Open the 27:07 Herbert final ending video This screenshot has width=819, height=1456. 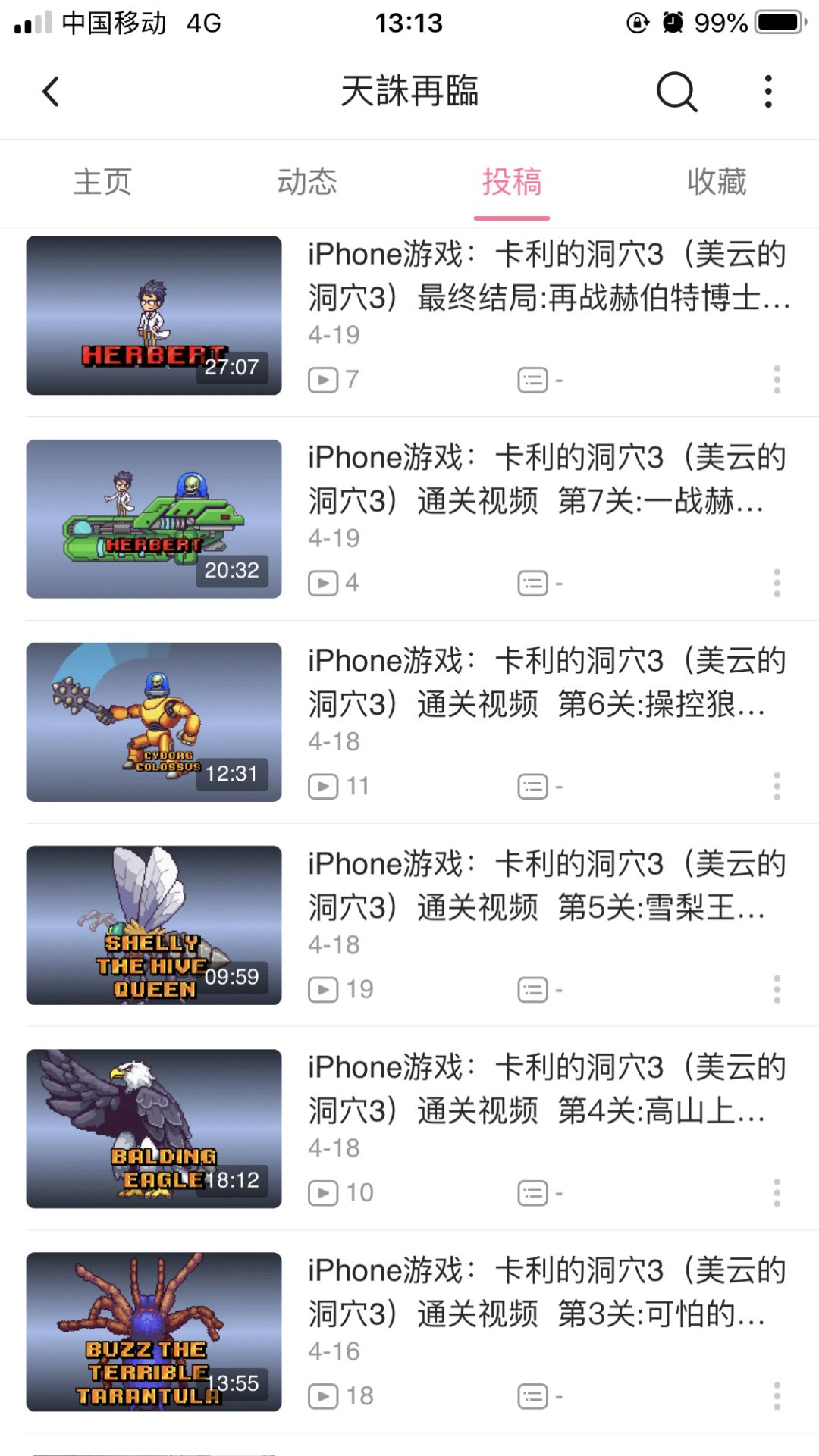coord(154,315)
